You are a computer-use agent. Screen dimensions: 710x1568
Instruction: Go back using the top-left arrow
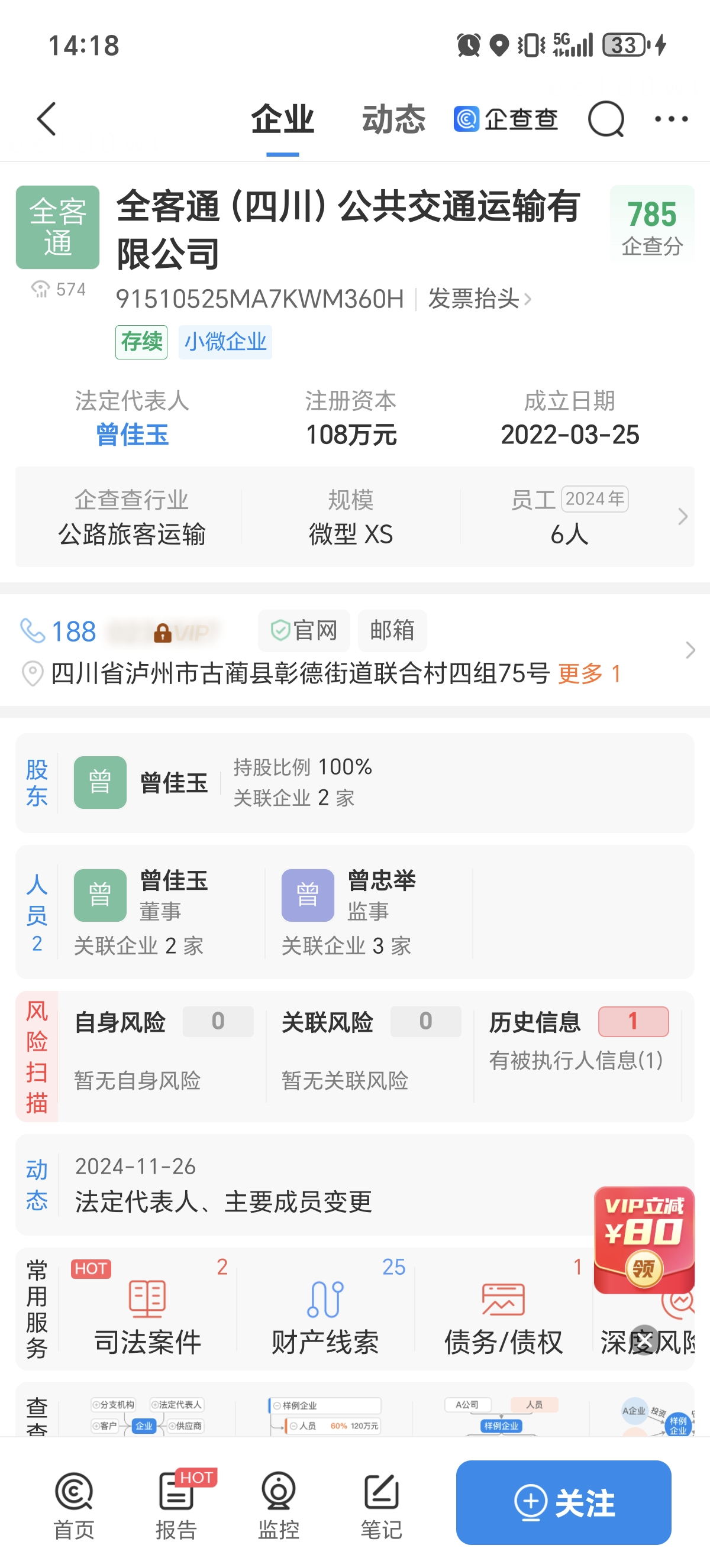[47, 119]
